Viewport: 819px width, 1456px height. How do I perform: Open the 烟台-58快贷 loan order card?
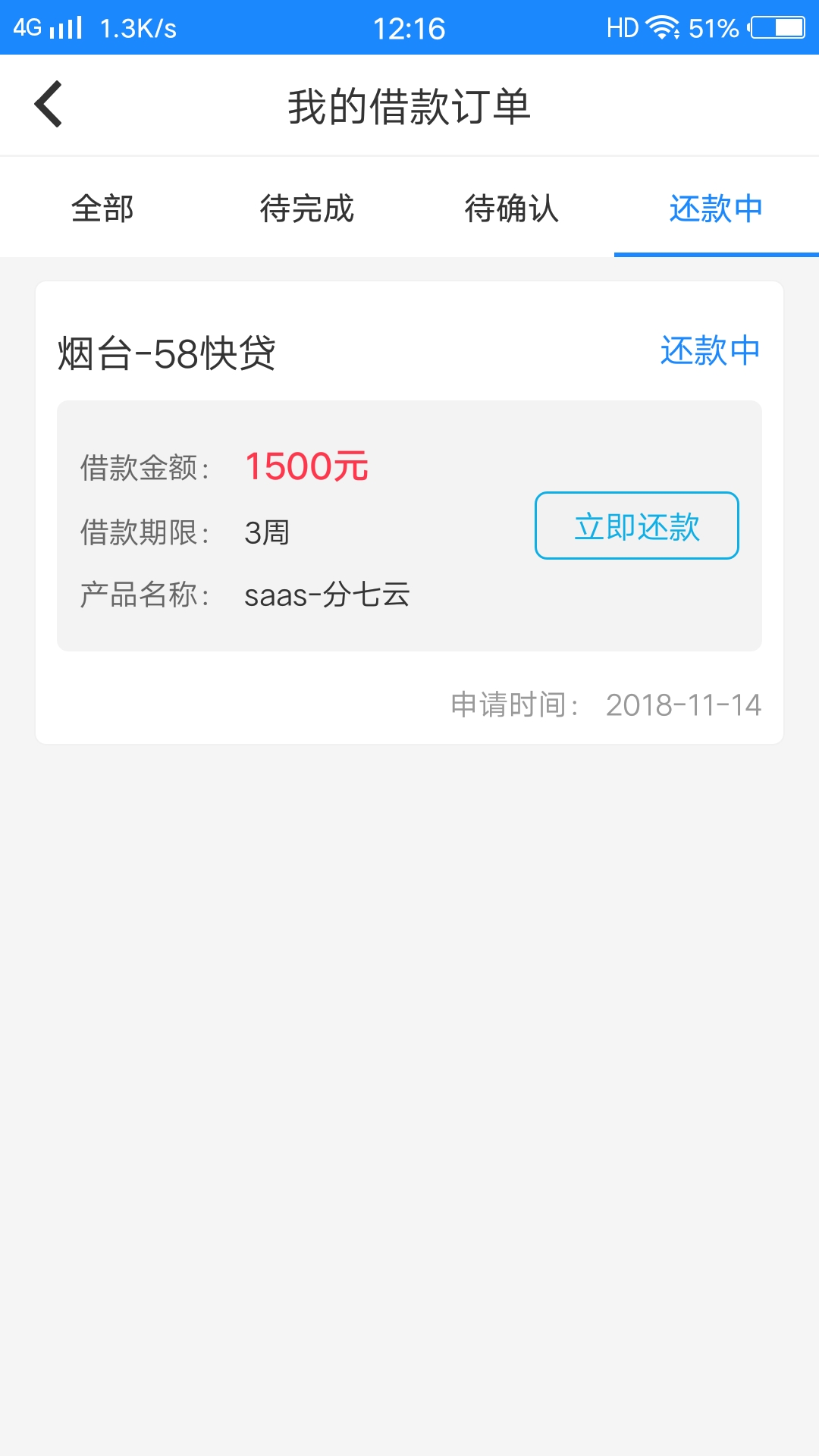(x=409, y=513)
